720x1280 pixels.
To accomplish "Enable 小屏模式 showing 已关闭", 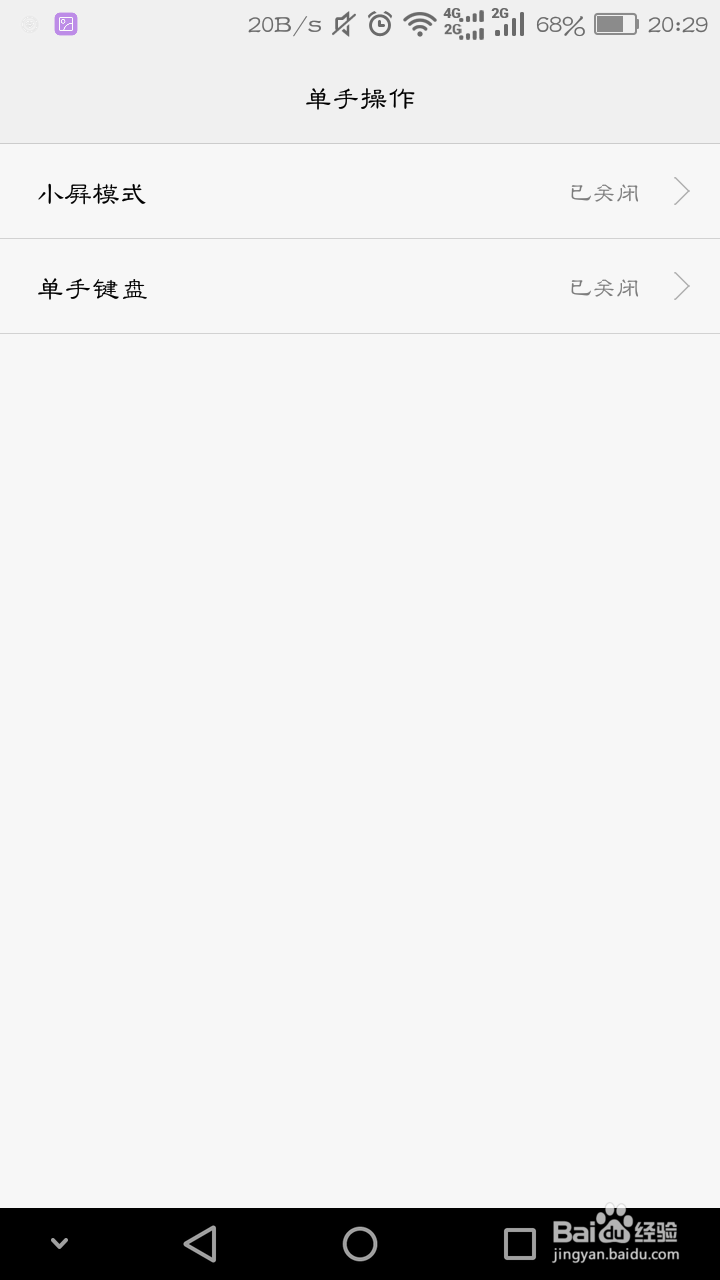I will (604, 192).
